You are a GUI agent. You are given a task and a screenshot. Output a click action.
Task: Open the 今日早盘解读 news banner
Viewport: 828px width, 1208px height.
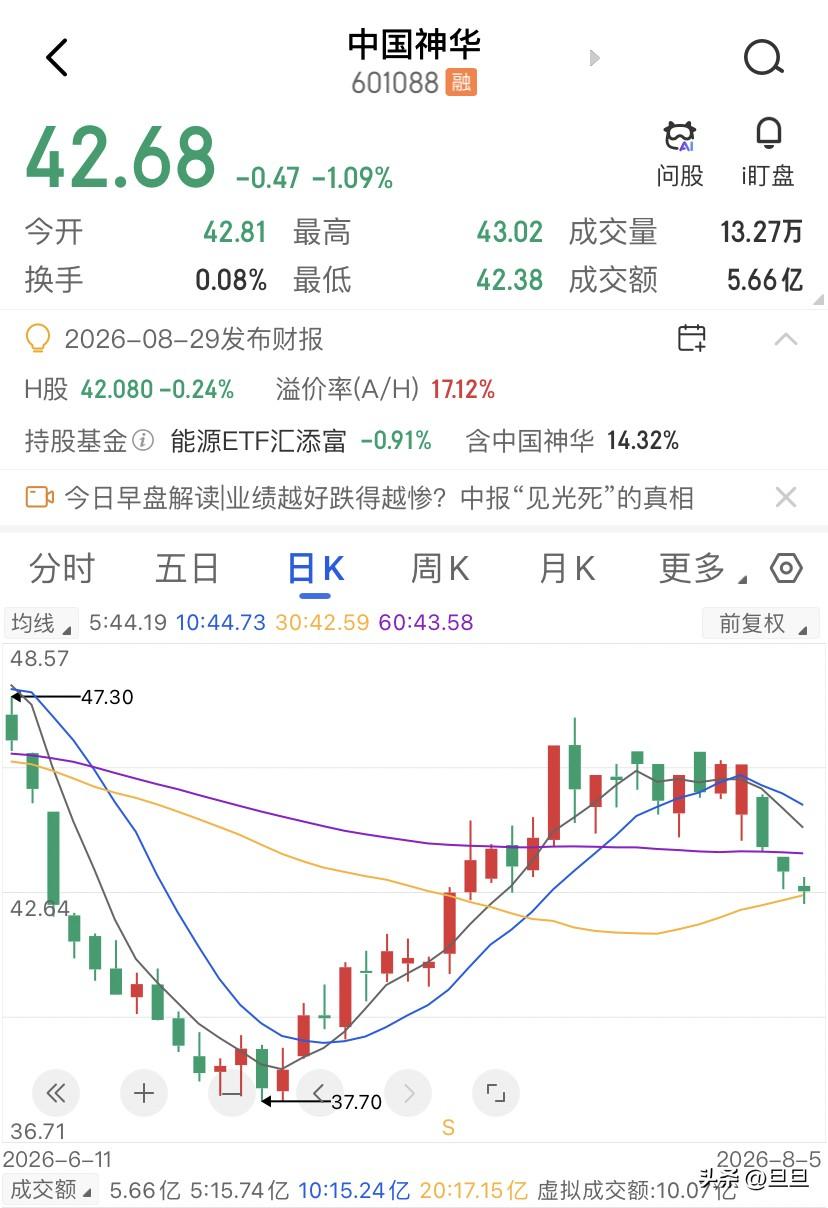[x=378, y=497]
